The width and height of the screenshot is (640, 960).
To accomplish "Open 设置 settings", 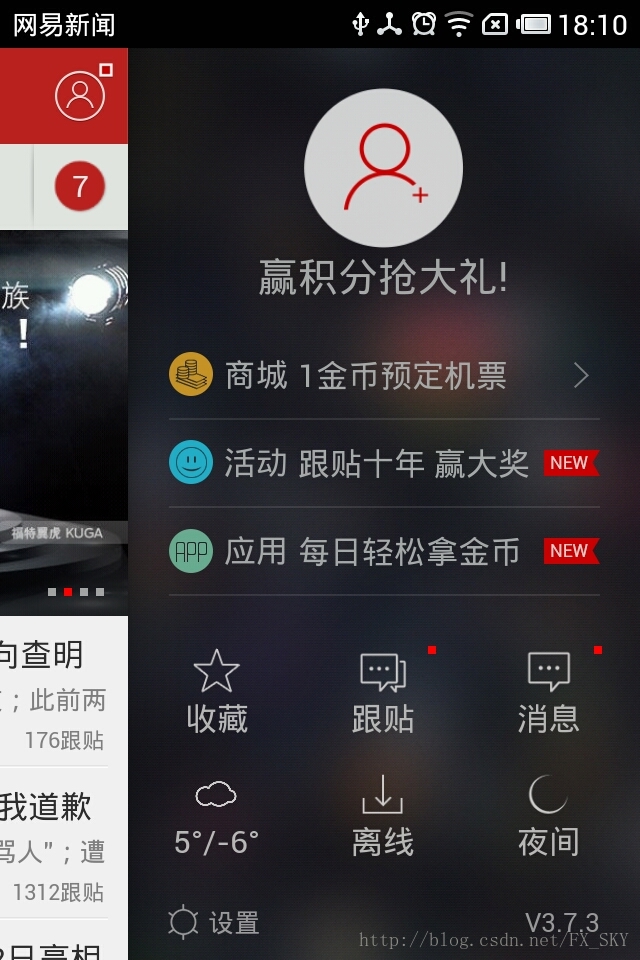I will tap(214, 922).
